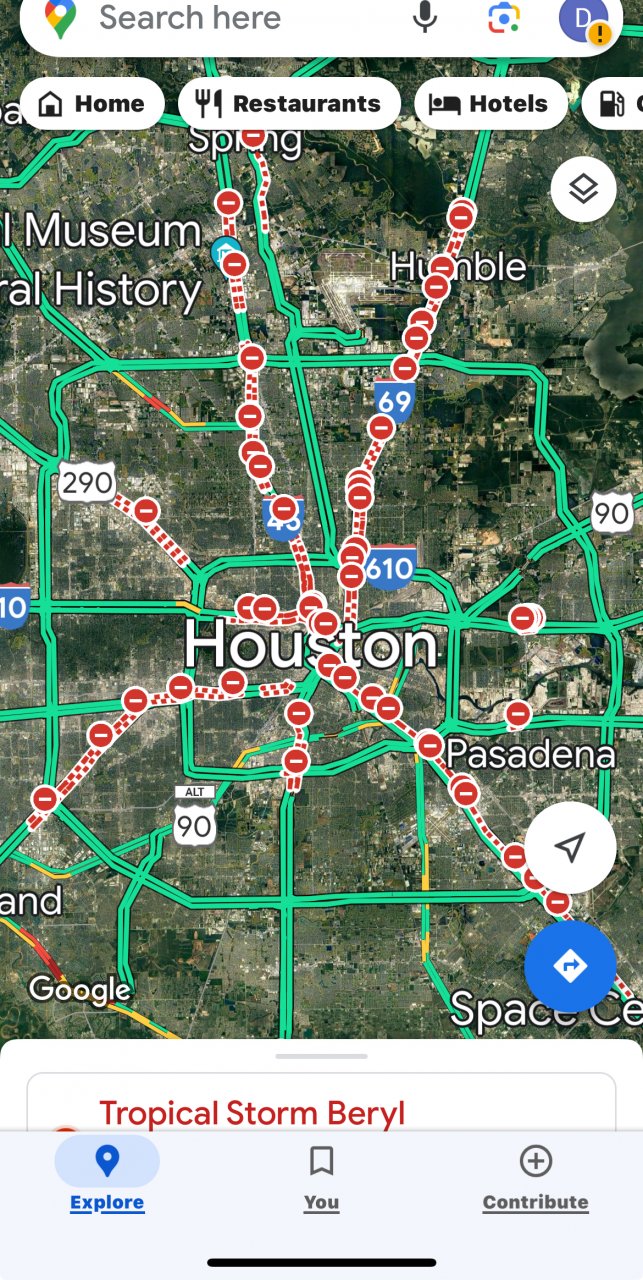This screenshot has height=1280, width=643.
Task: Show Hotels on the map
Action: click(490, 104)
